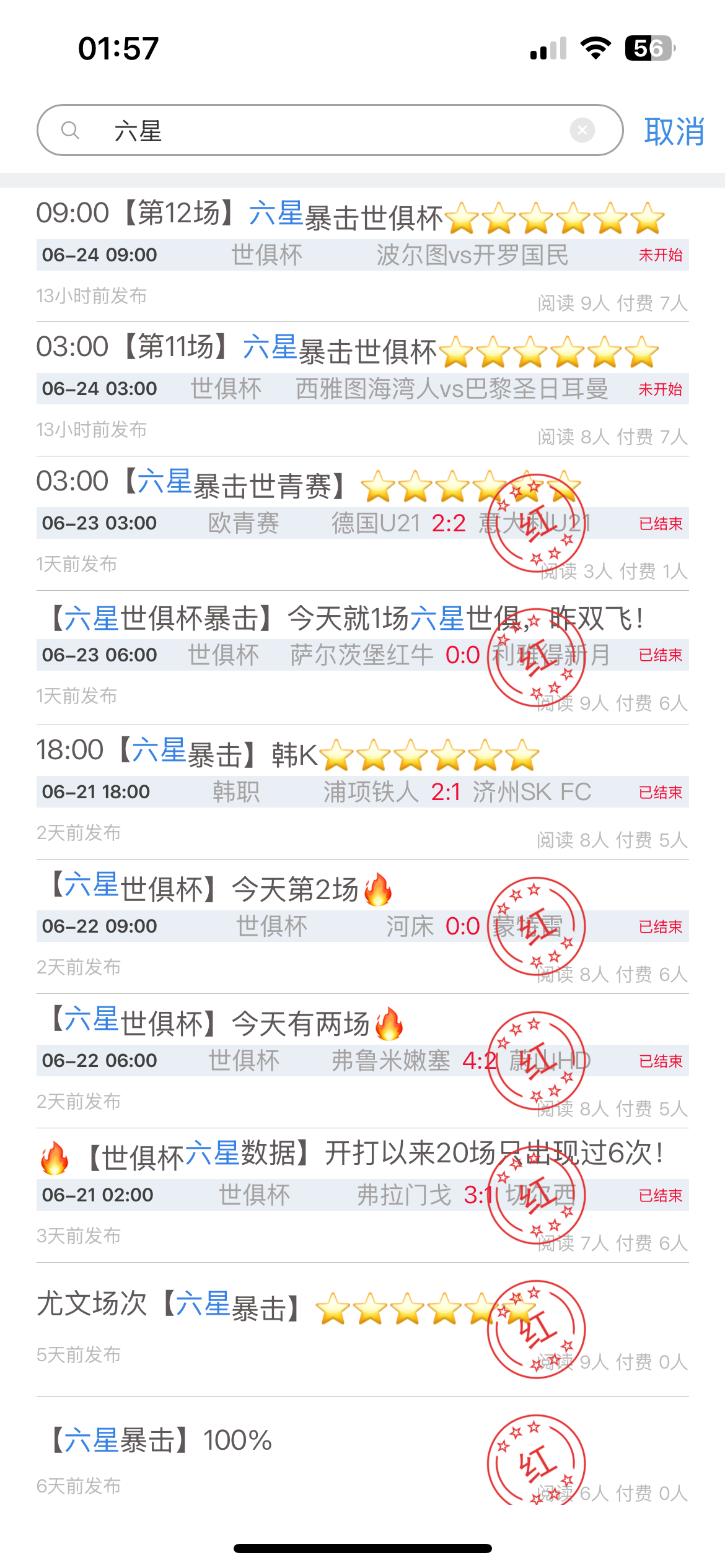Open the 今天有两场 弗鲁米嫩塞 4:2 post

coord(362,1061)
